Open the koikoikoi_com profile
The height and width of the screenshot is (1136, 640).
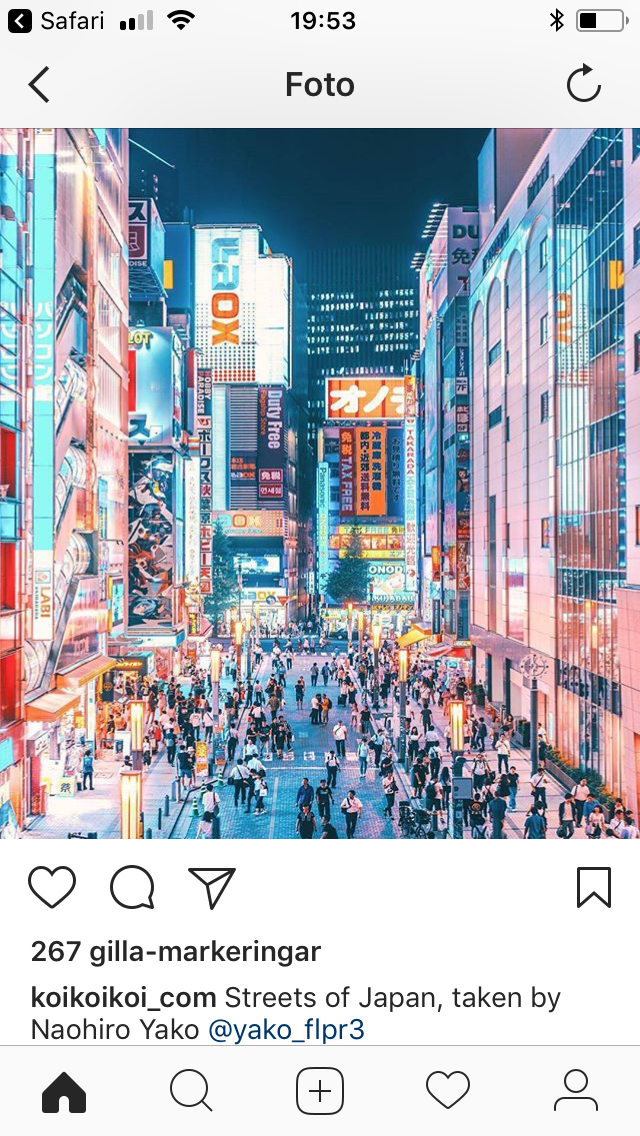point(123,997)
